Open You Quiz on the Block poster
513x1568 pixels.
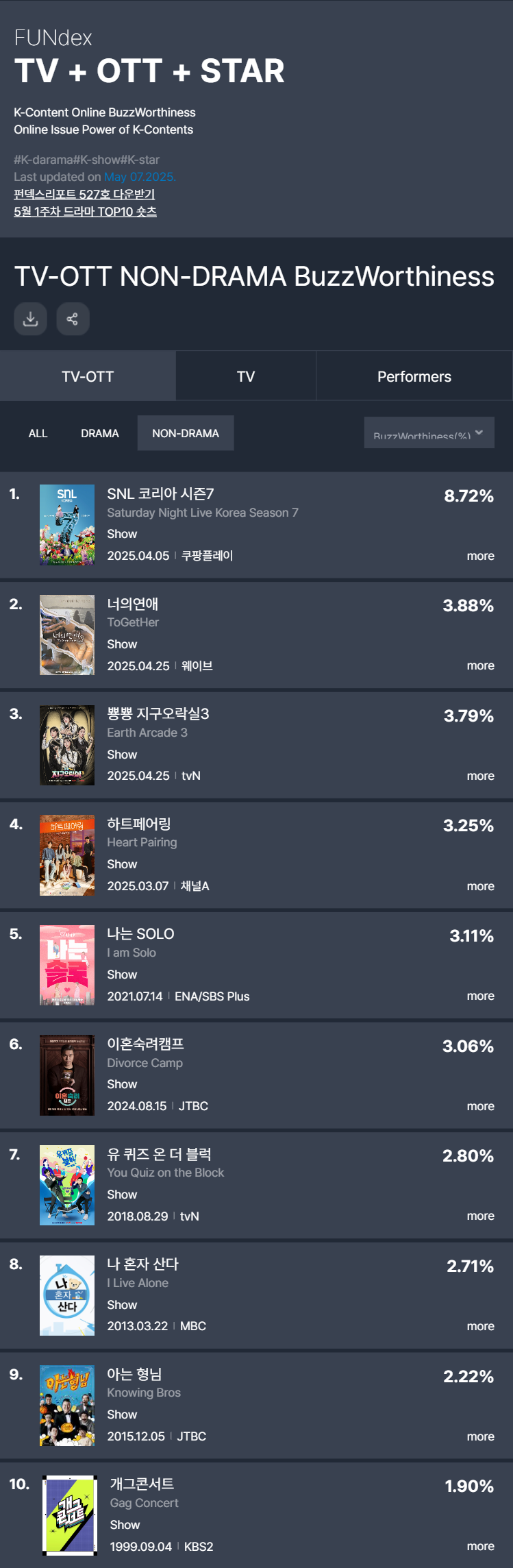pyautogui.click(x=67, y=1185)
